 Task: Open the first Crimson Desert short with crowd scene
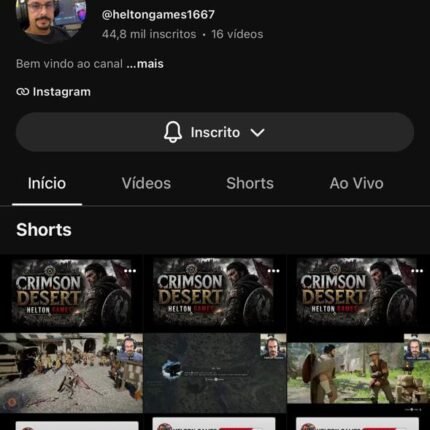click(x=71, y=334)
